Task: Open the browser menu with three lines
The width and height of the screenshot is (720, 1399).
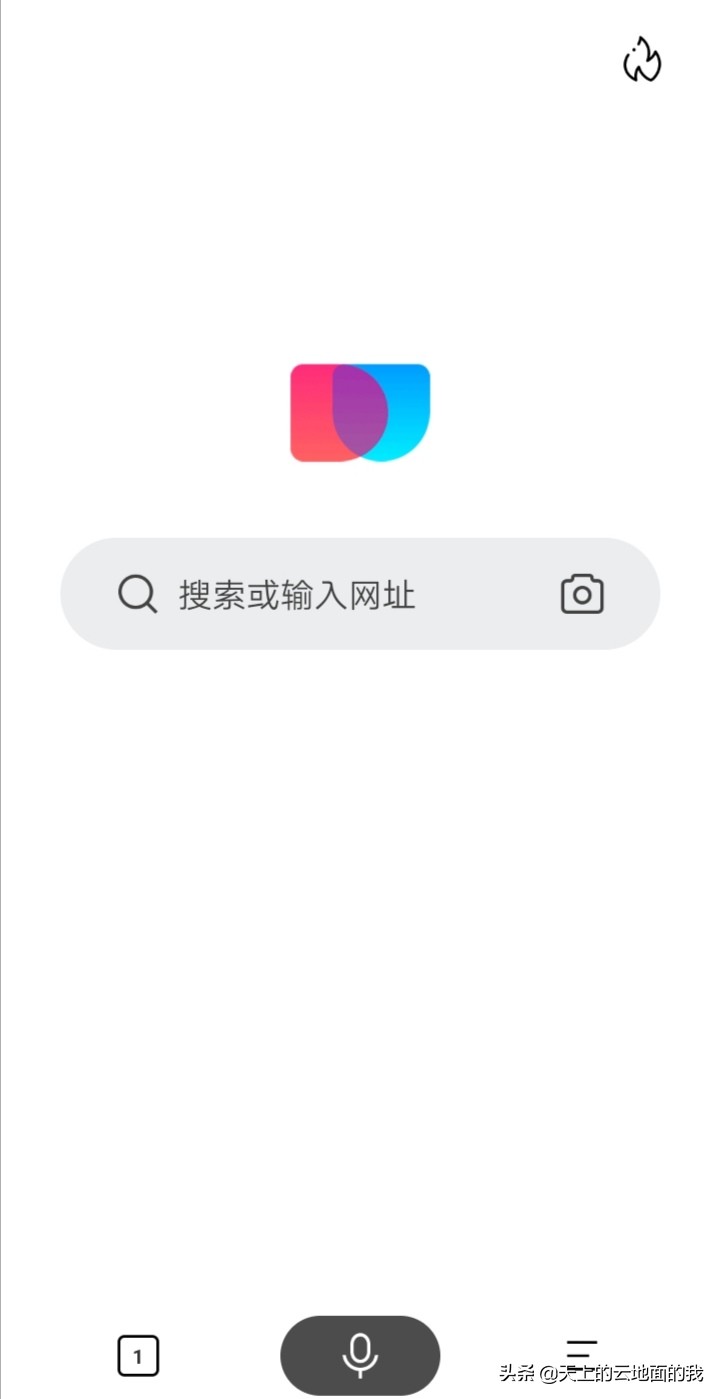Action: (x=581, y=1352)
